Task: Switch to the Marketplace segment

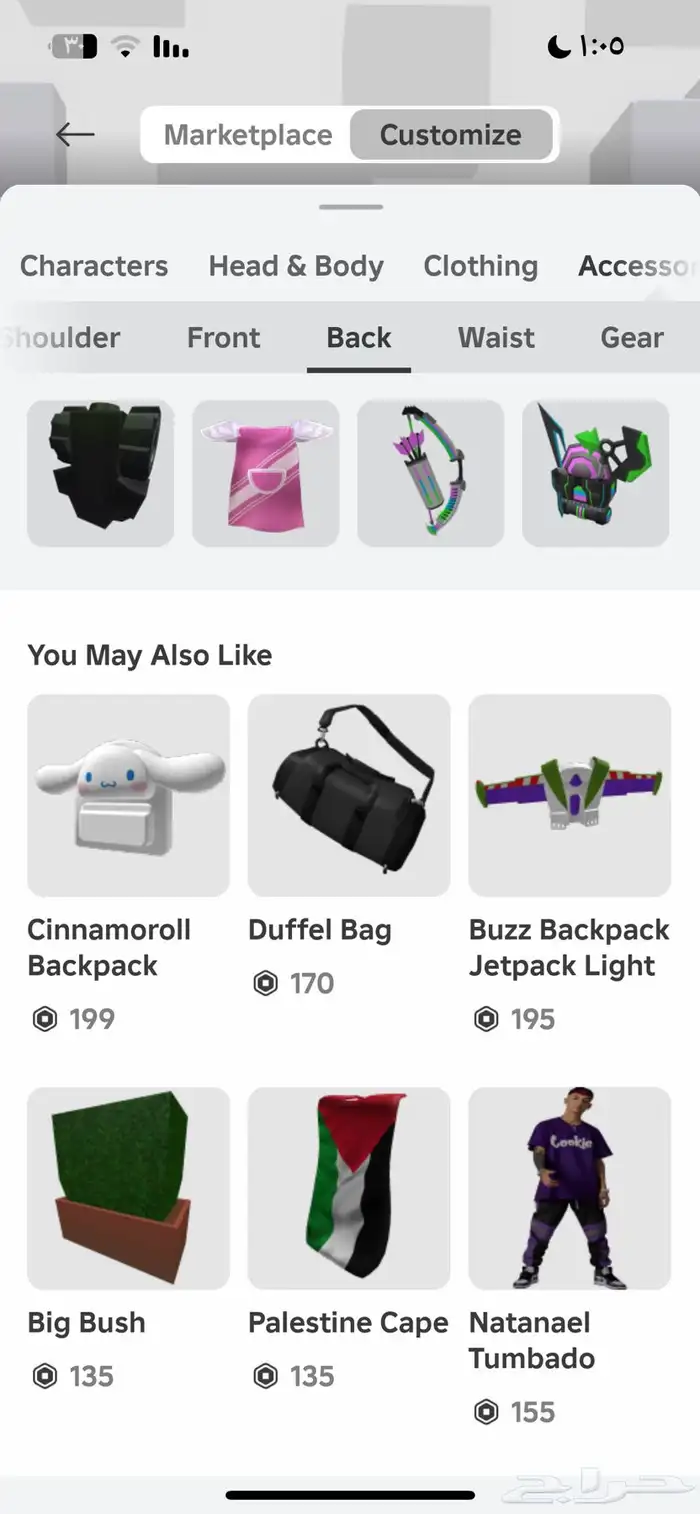Action: tap(248, 135)
